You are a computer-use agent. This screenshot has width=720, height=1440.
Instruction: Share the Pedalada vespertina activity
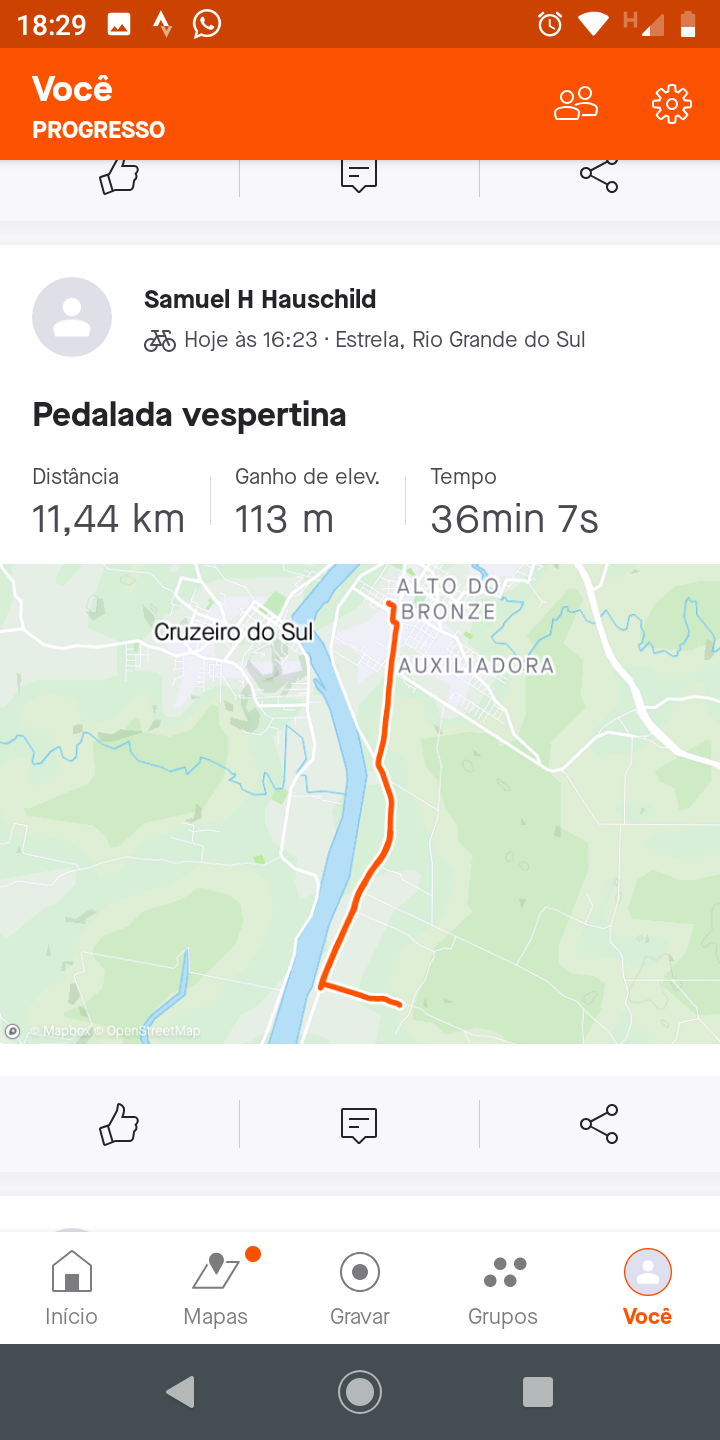click(599, 1124)
